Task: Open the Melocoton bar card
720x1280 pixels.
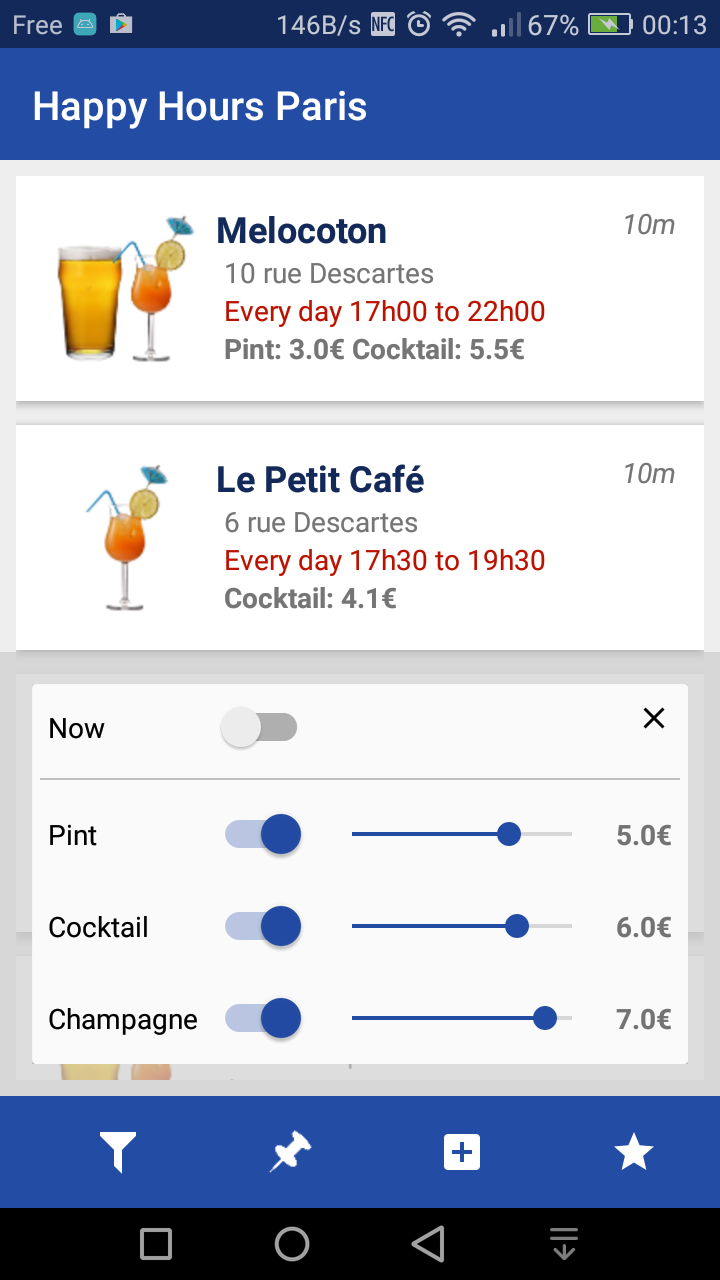Action: tap(360, 289)
